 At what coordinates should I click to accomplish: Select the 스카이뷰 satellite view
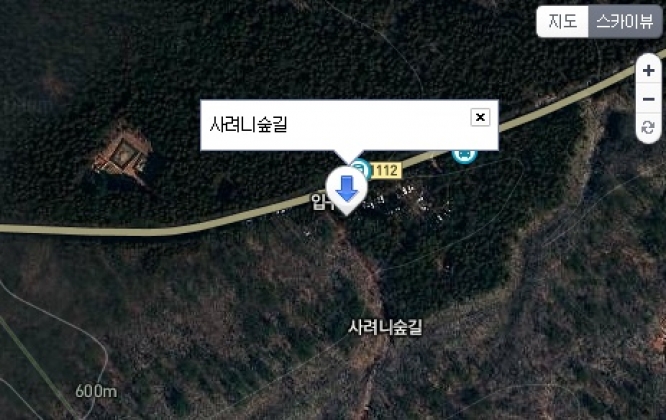pos(621,22)
